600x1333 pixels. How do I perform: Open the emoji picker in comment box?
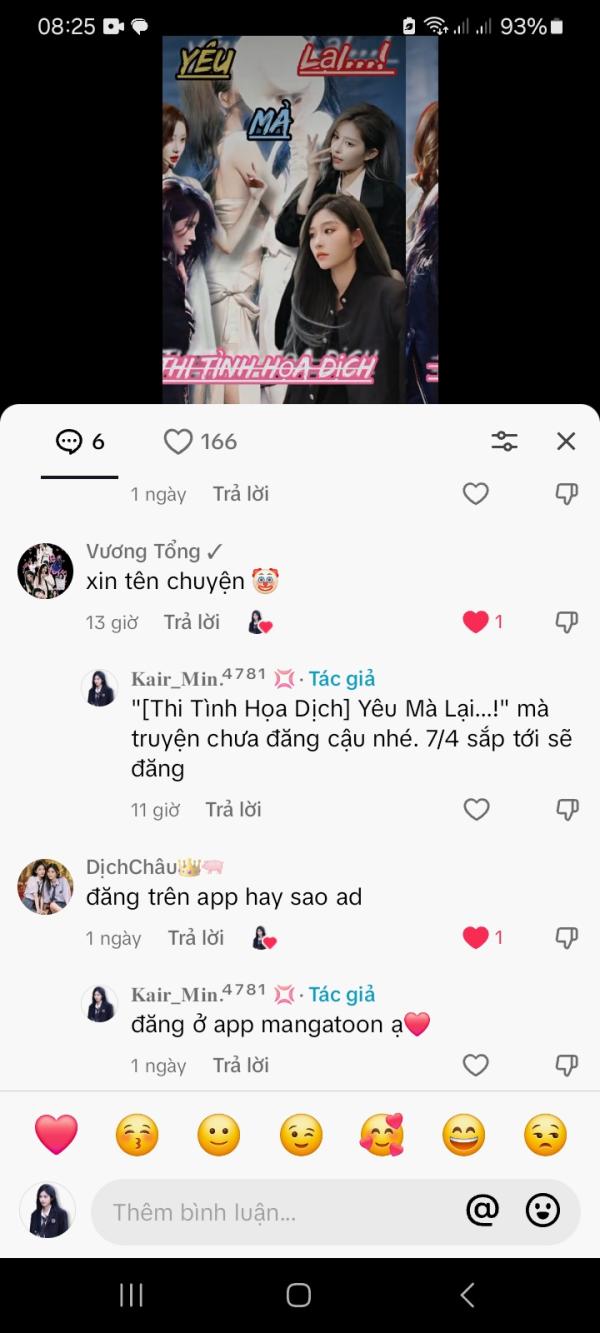[x=542, y=1211]
